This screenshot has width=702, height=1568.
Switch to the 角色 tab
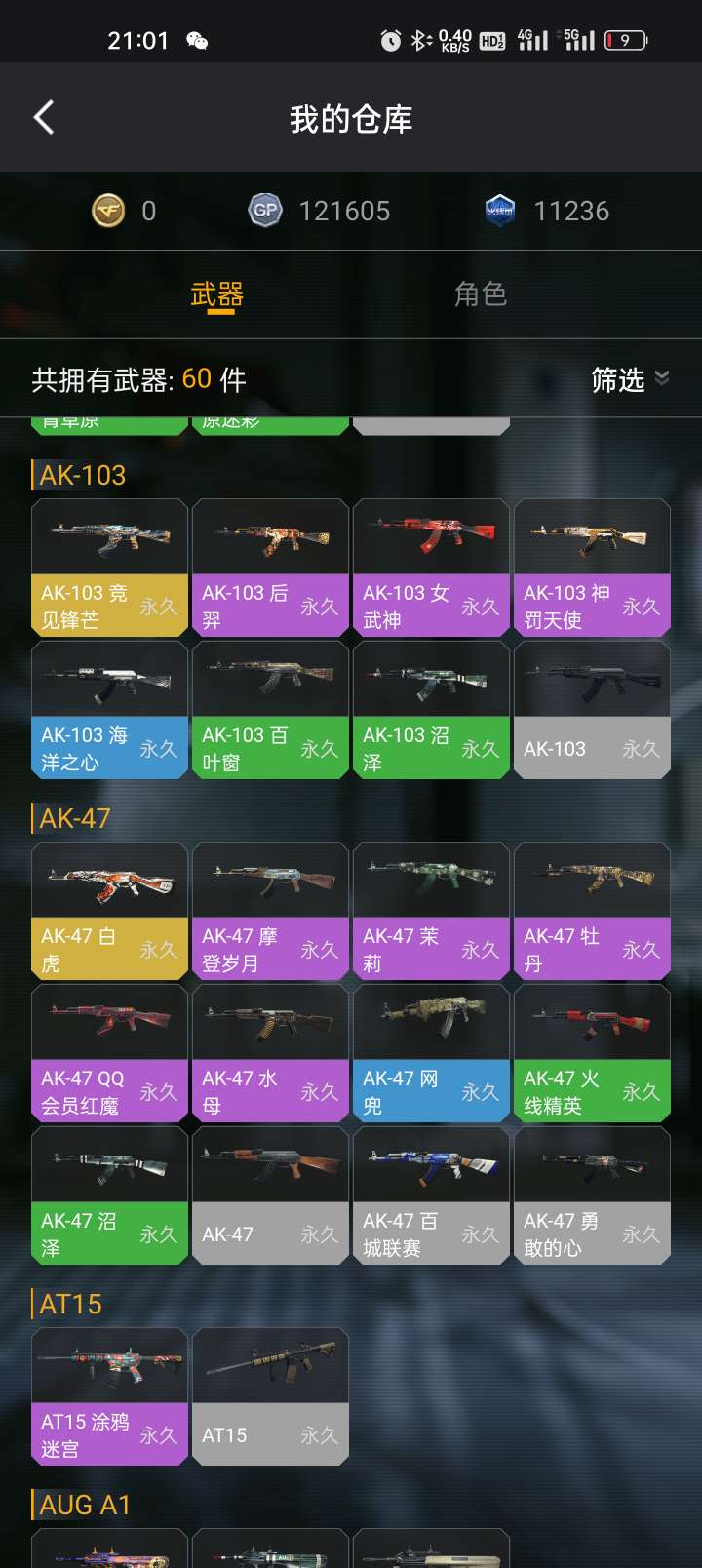pos(480,294)
